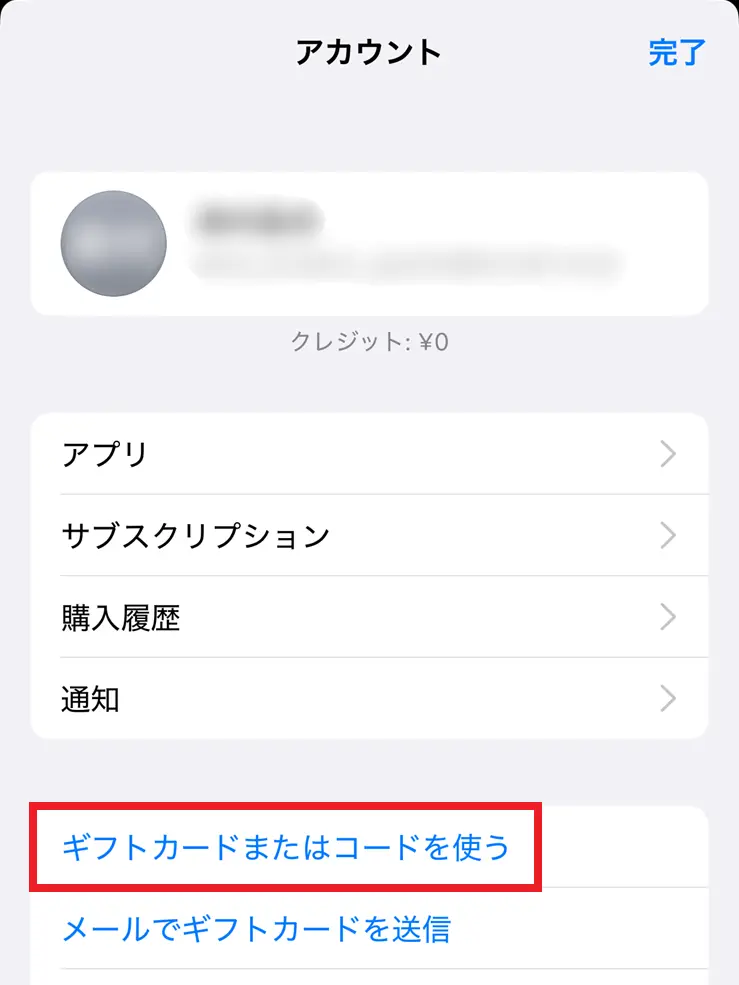Open サブスクリプション settings

click(369, 536)
